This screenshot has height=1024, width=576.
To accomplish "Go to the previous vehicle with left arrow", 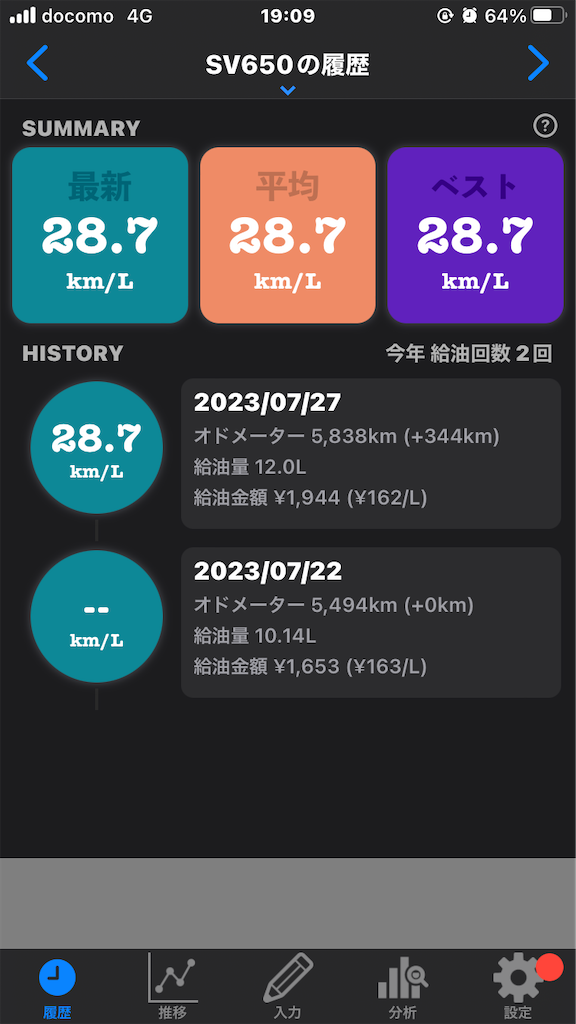I will pos(37,63).
